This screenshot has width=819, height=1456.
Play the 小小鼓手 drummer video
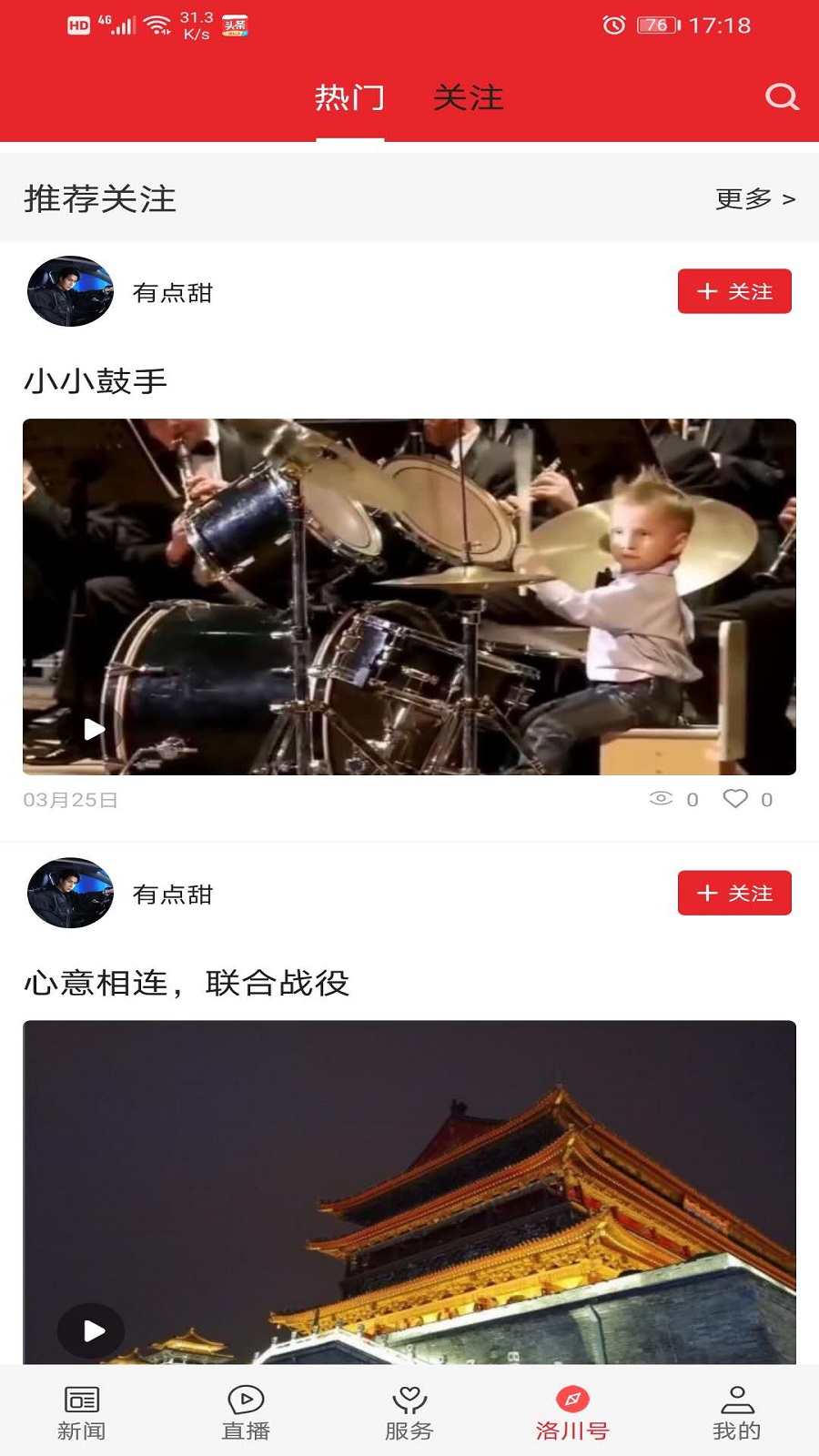point(95,729)
